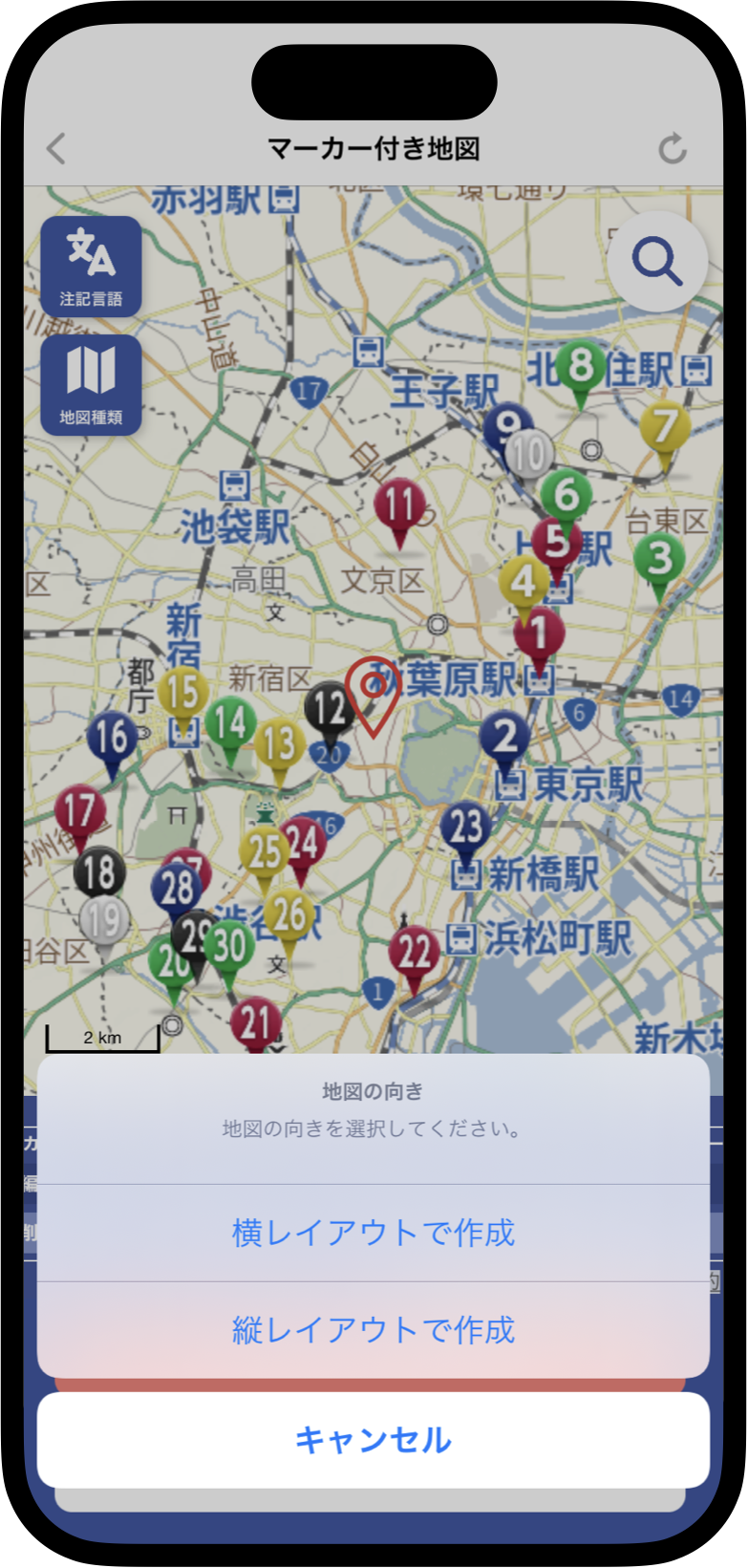Open the 注記言語 language button
The image size is (748, 1568).
[91, 266]
